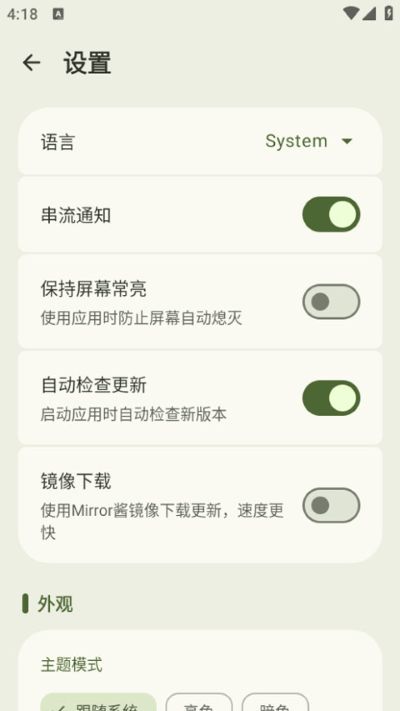Enable 保持屏幕常亮
The height and width of the screenshot is (711, 400).
(331, 302)
